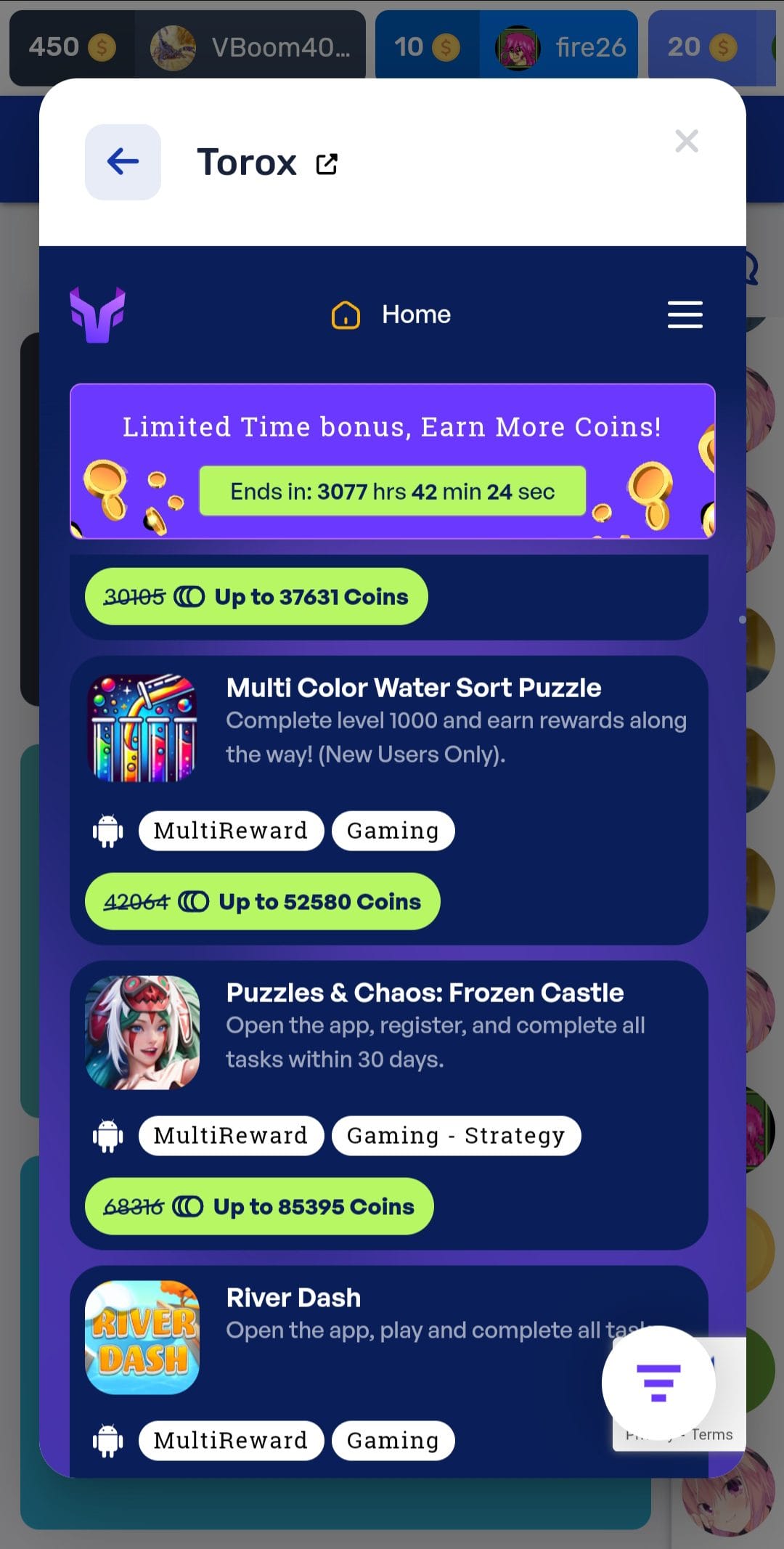Open Torox in external window

[x=327, y=164]
